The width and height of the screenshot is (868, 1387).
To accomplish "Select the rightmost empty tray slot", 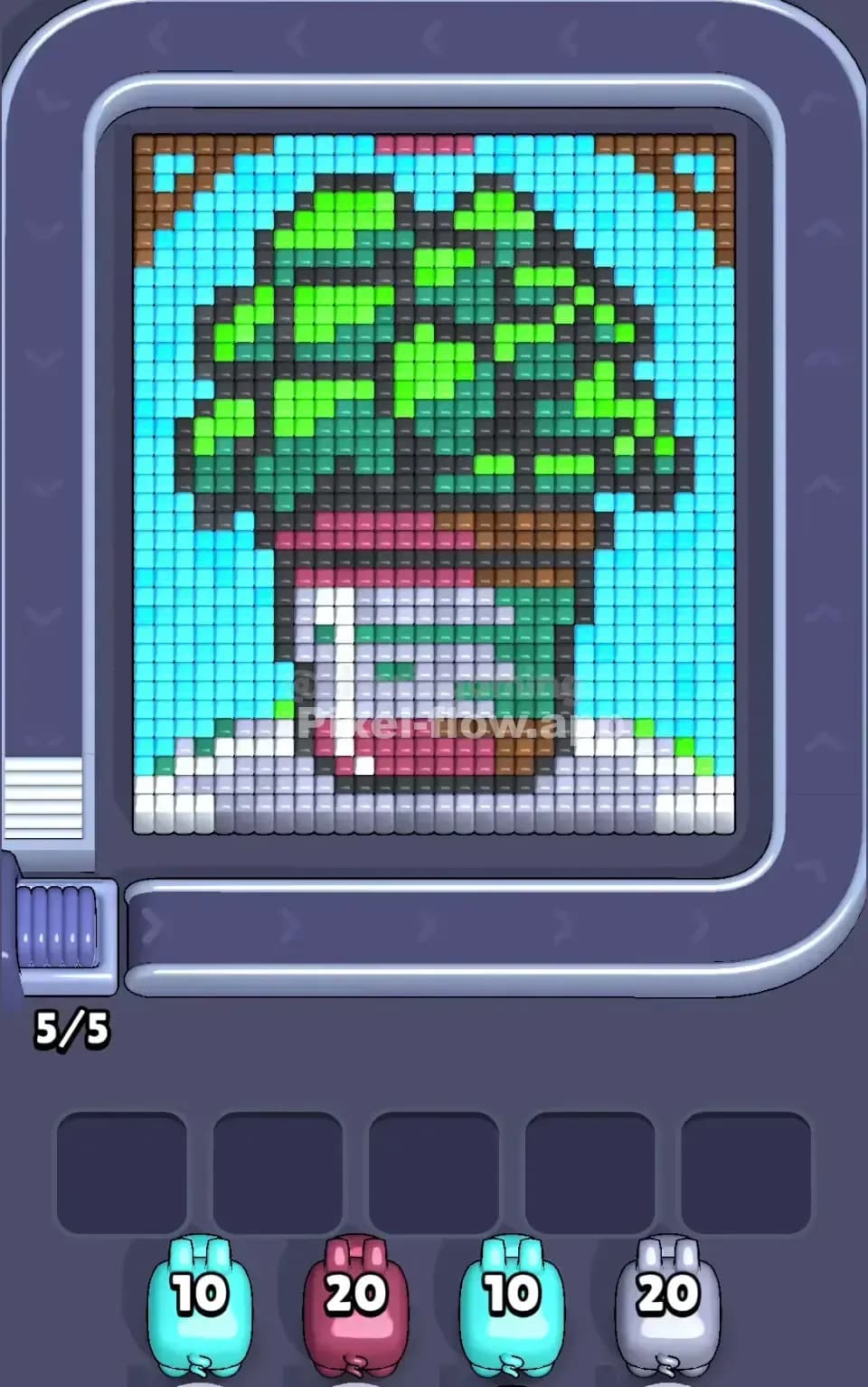I will 749,1172.
